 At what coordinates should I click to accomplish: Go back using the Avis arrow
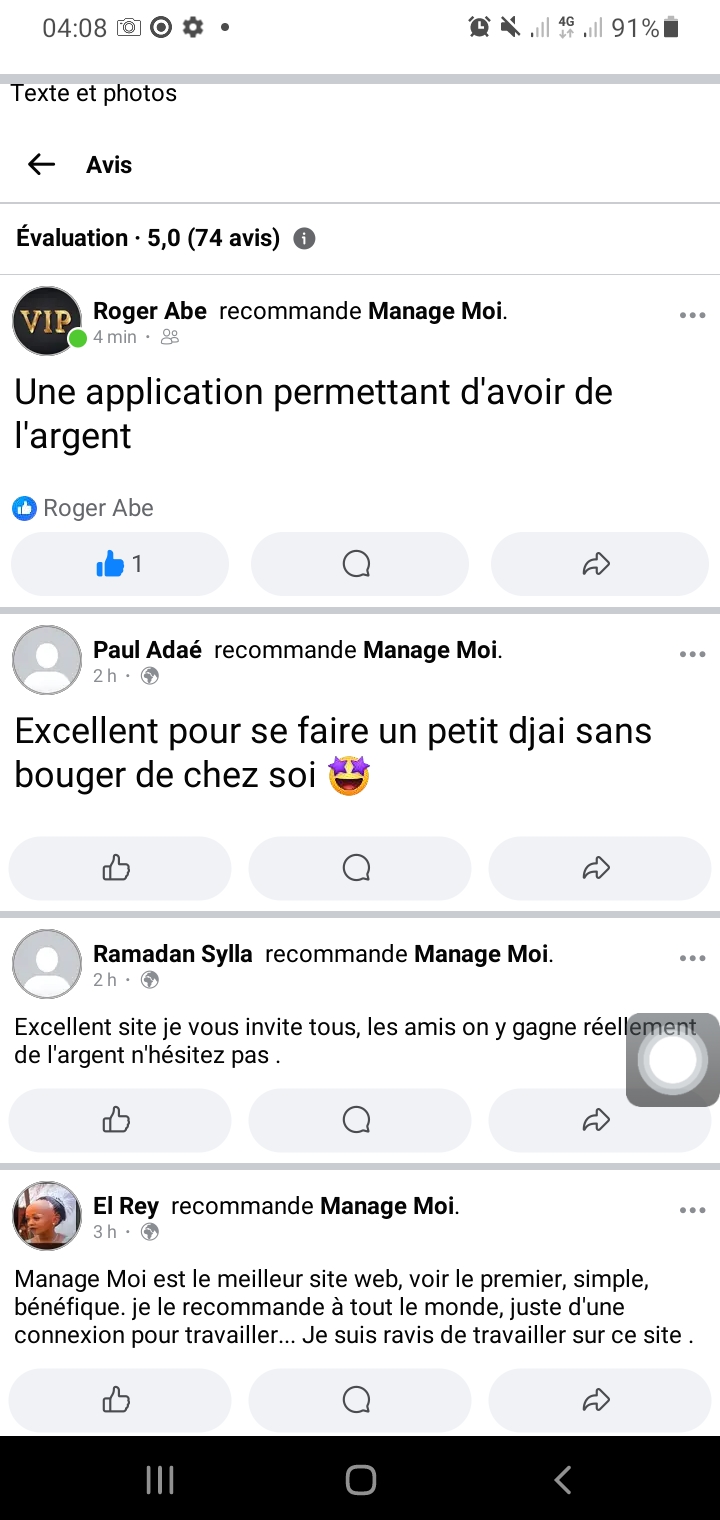(x=41, y=165)
